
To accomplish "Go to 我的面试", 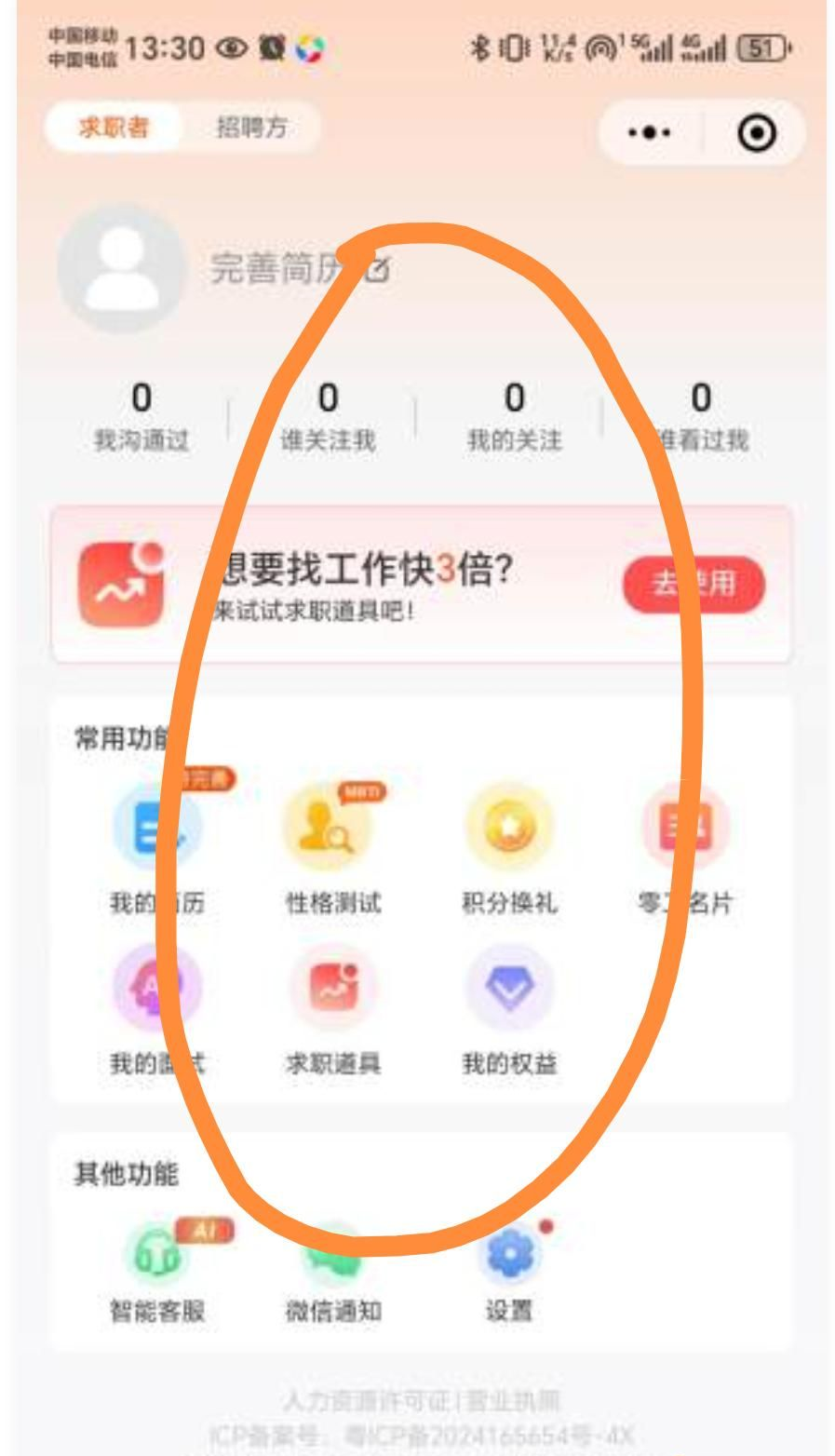I will coord(156,1007).
